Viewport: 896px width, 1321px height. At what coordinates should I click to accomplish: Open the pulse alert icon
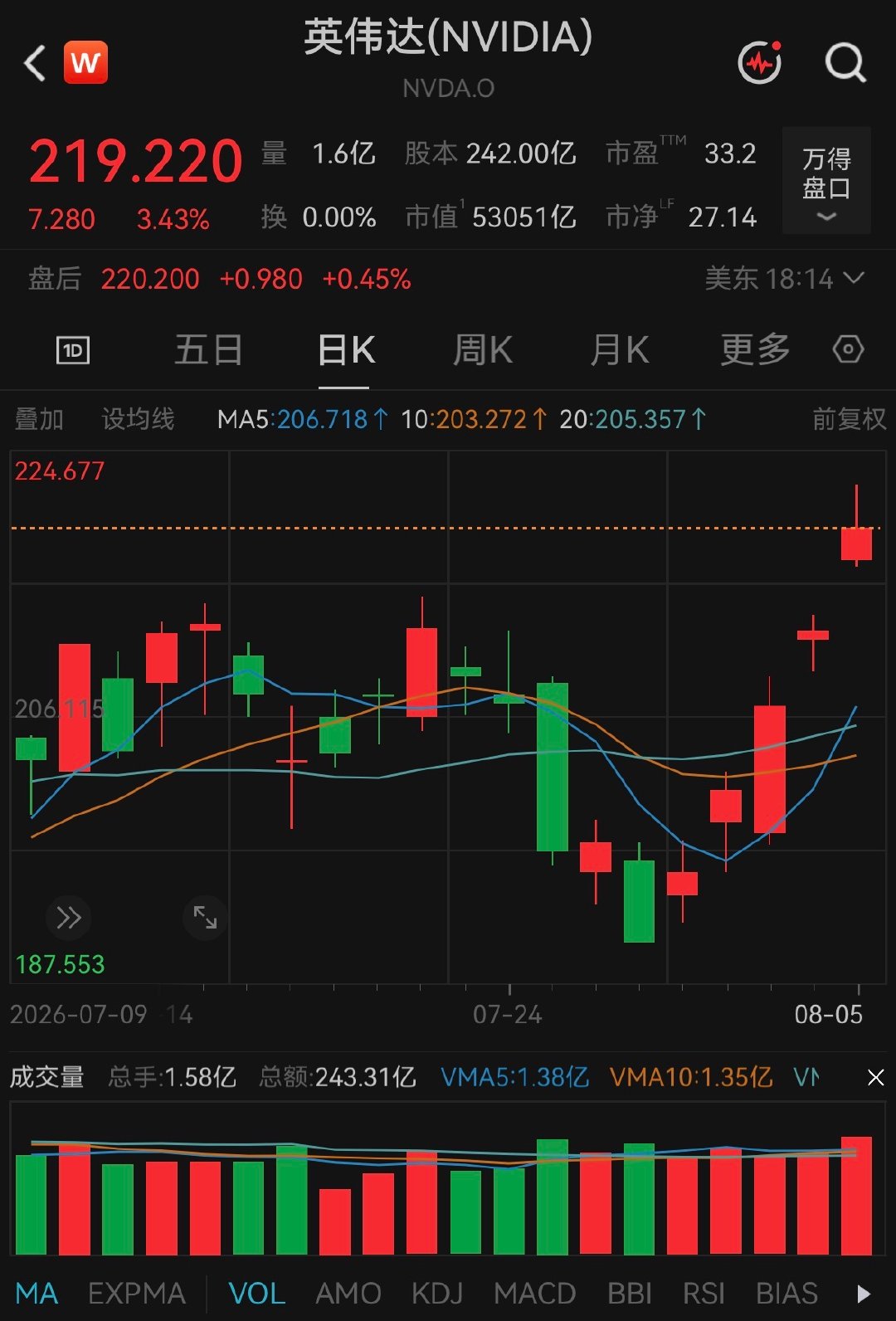point(760,63)
